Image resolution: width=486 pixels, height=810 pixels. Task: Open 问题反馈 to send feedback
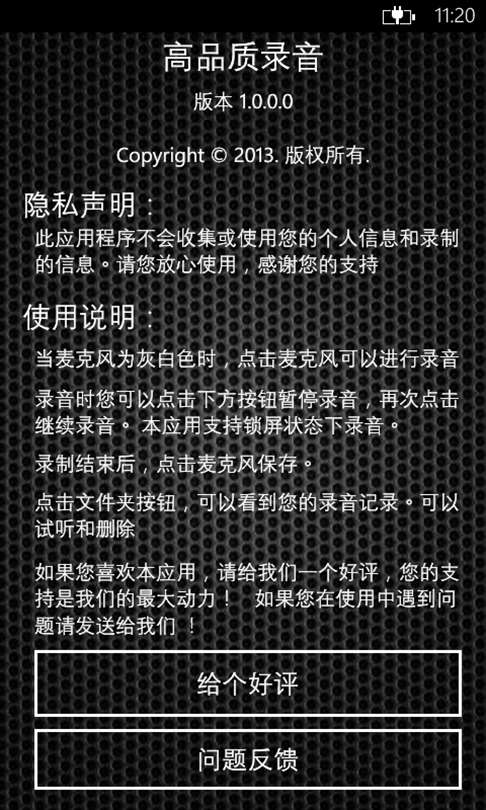click(248, 759)
